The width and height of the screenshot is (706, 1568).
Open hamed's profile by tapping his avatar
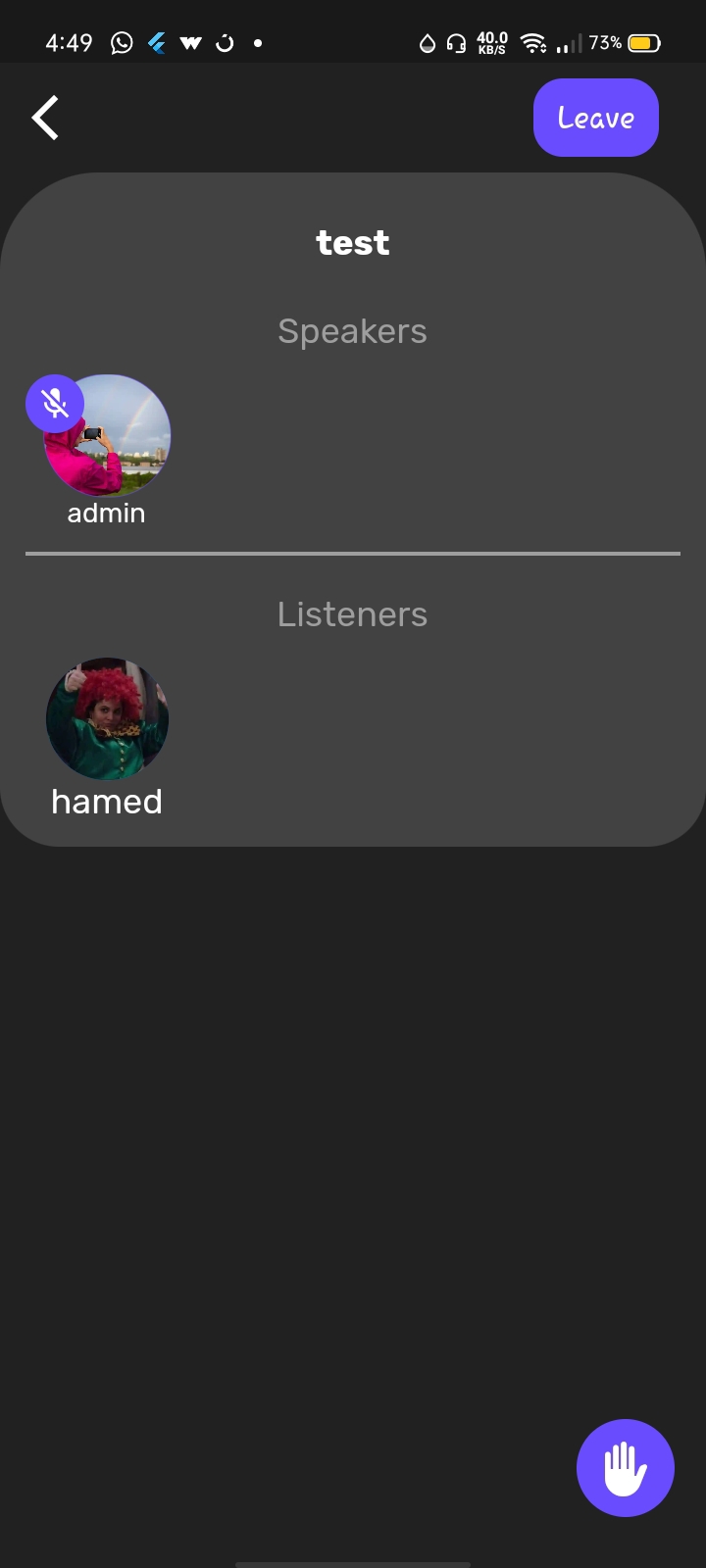tap(106, 718)
